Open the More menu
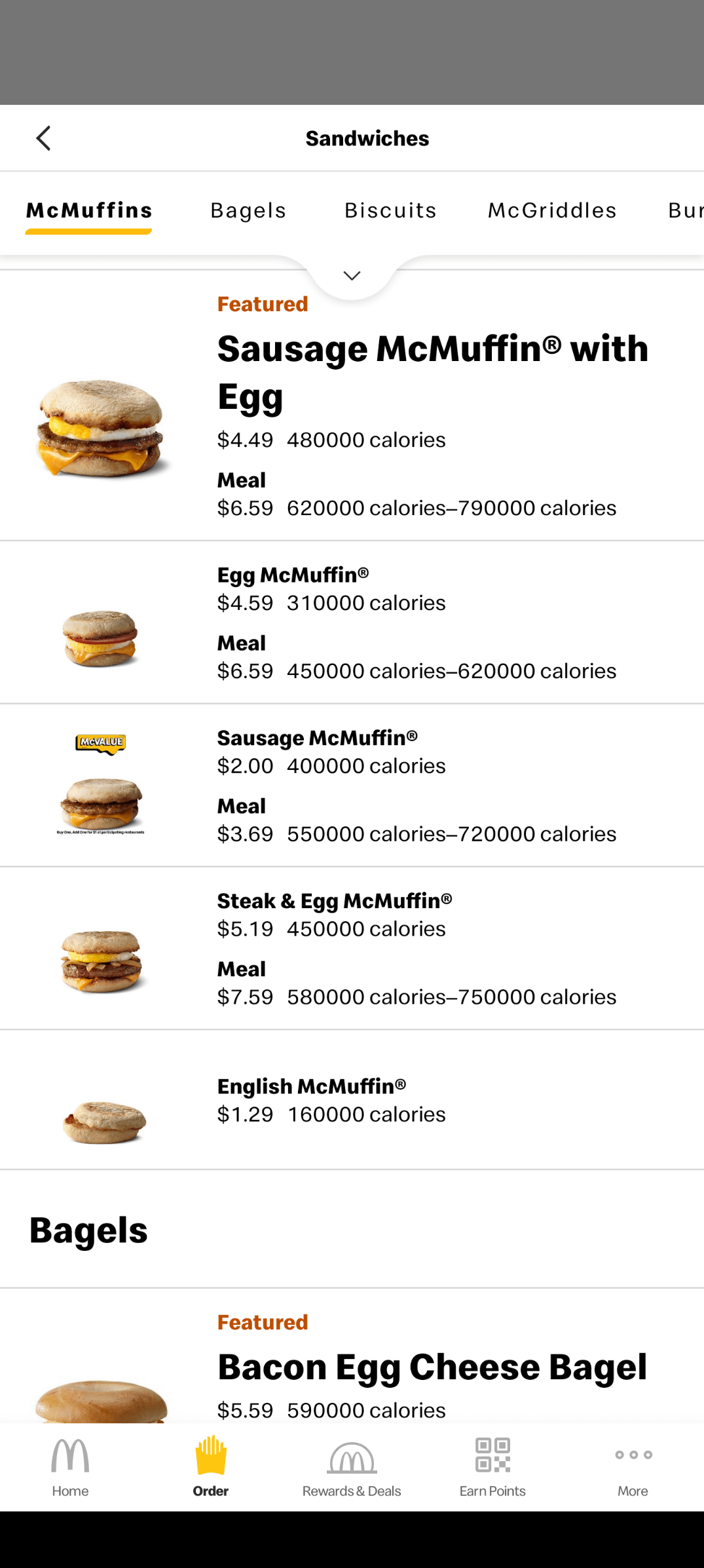 click(633, 1466)
